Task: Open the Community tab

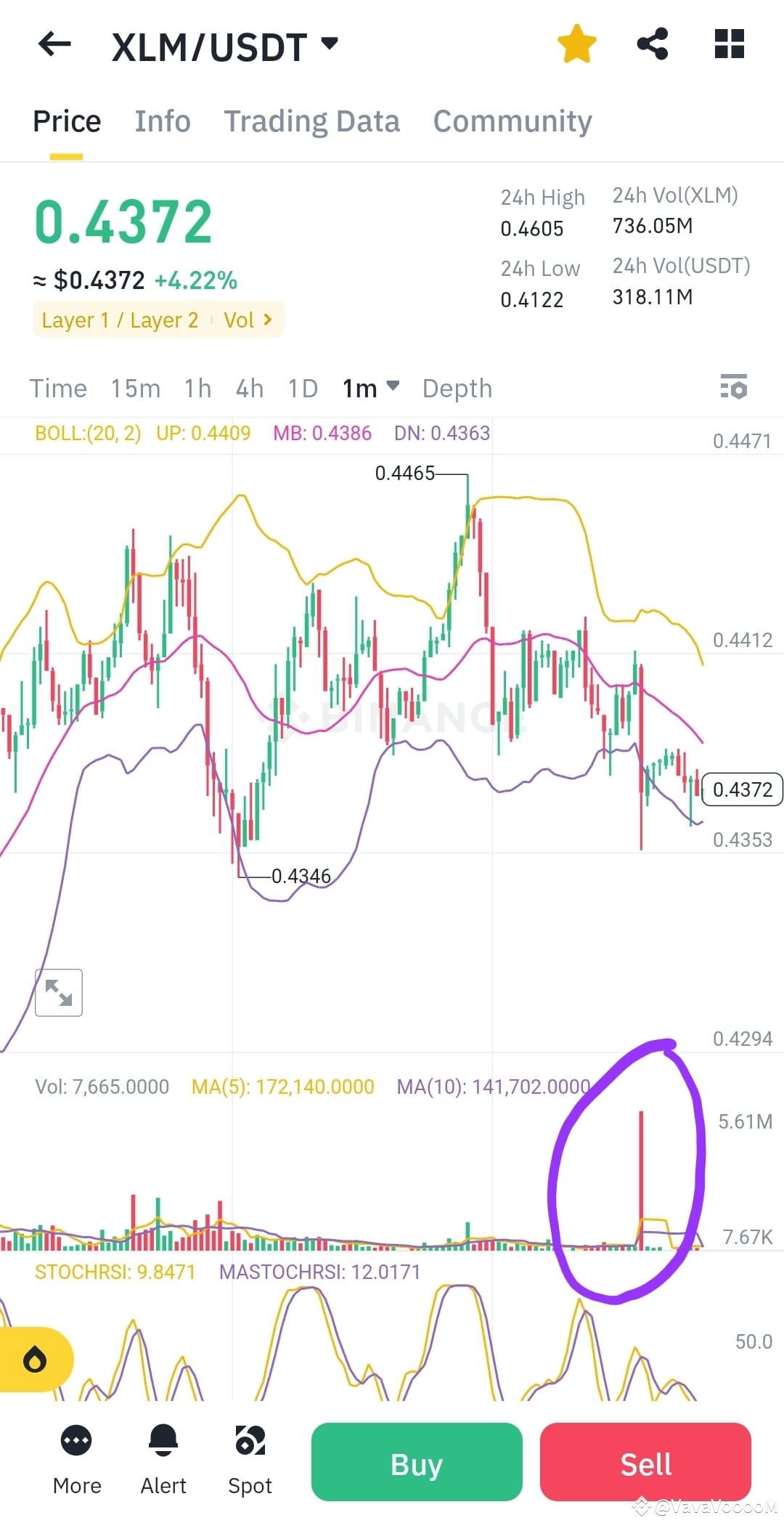Action: coord(512,121)
